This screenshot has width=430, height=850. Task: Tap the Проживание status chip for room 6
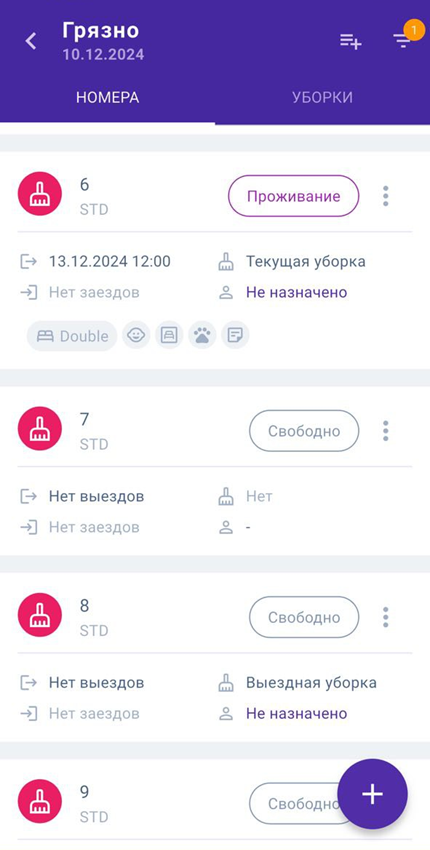(293, 196)
